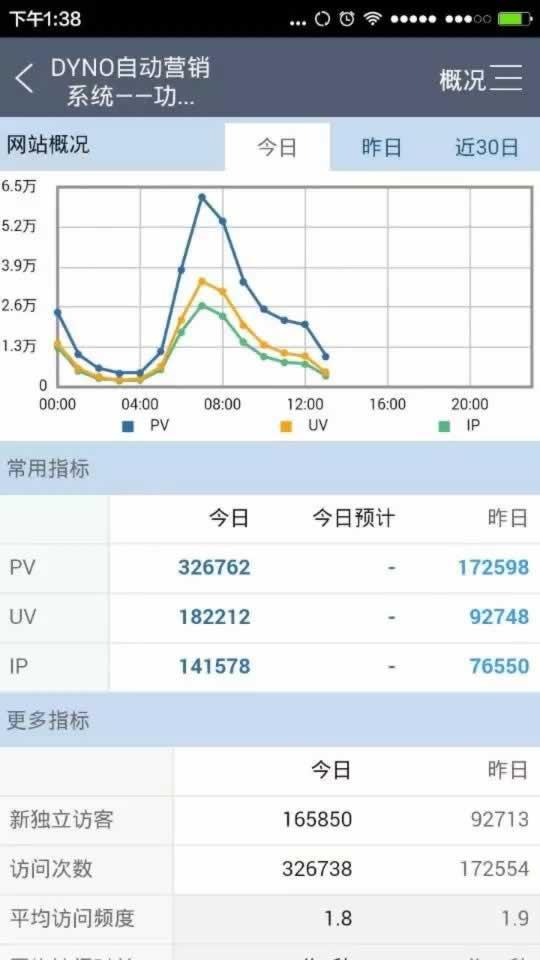
Task: Open yesterday's UV value 92748
Action: (499, 617)
